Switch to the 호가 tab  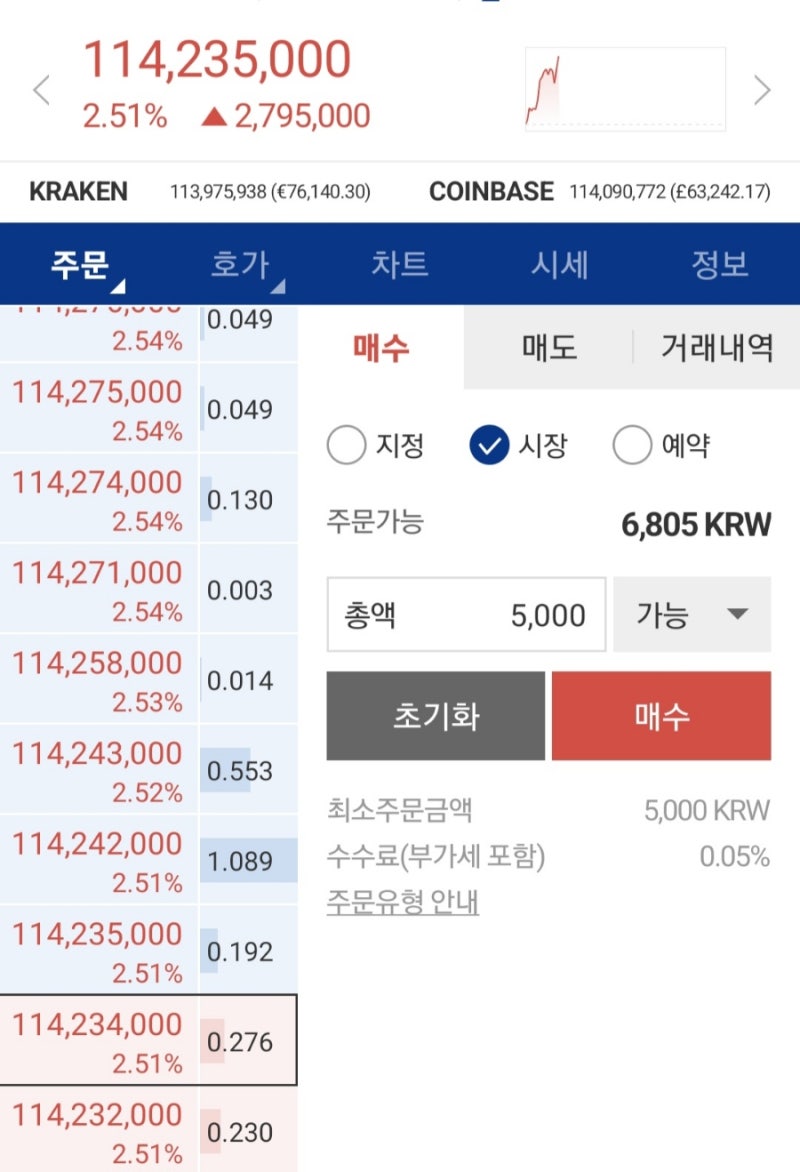[x=240, y=264]
